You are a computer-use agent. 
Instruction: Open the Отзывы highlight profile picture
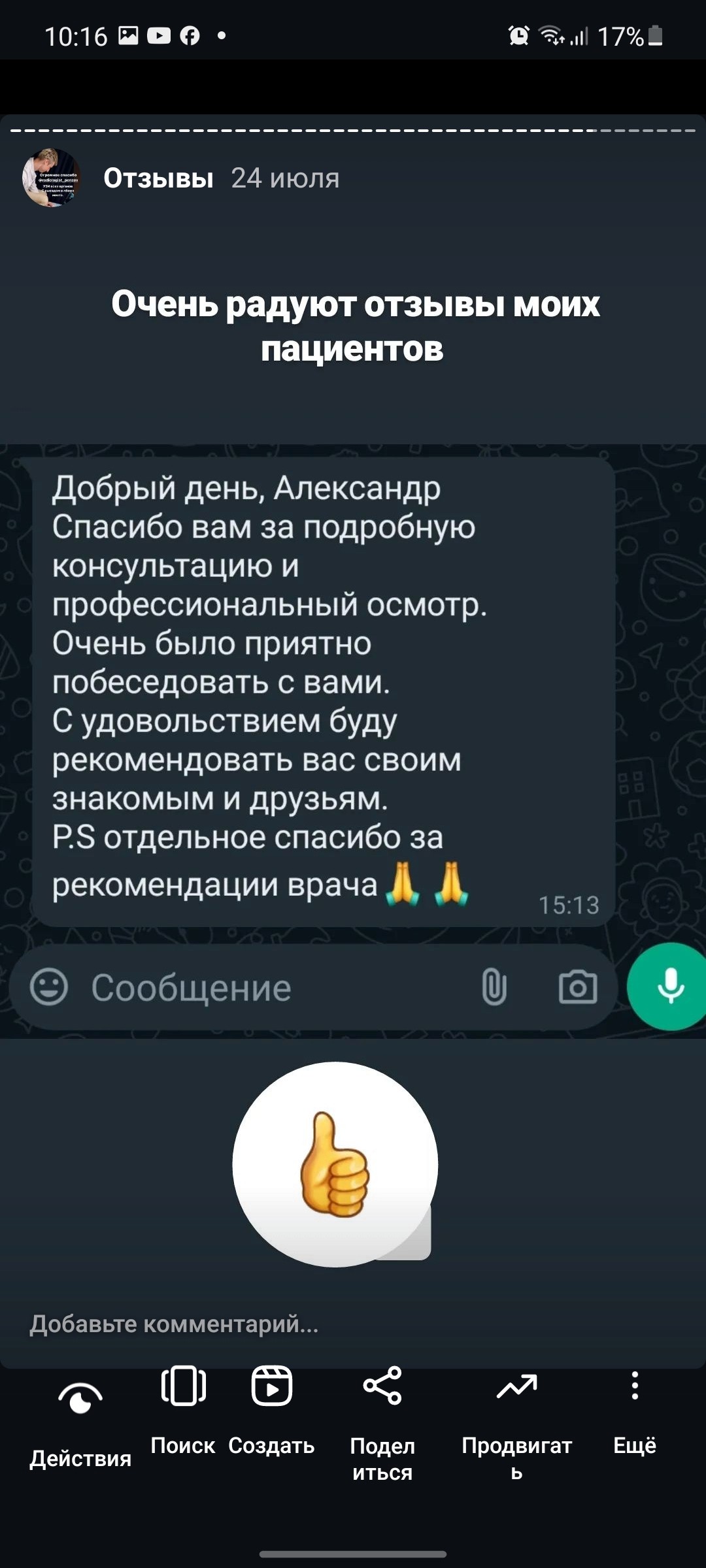coord(52,178)
